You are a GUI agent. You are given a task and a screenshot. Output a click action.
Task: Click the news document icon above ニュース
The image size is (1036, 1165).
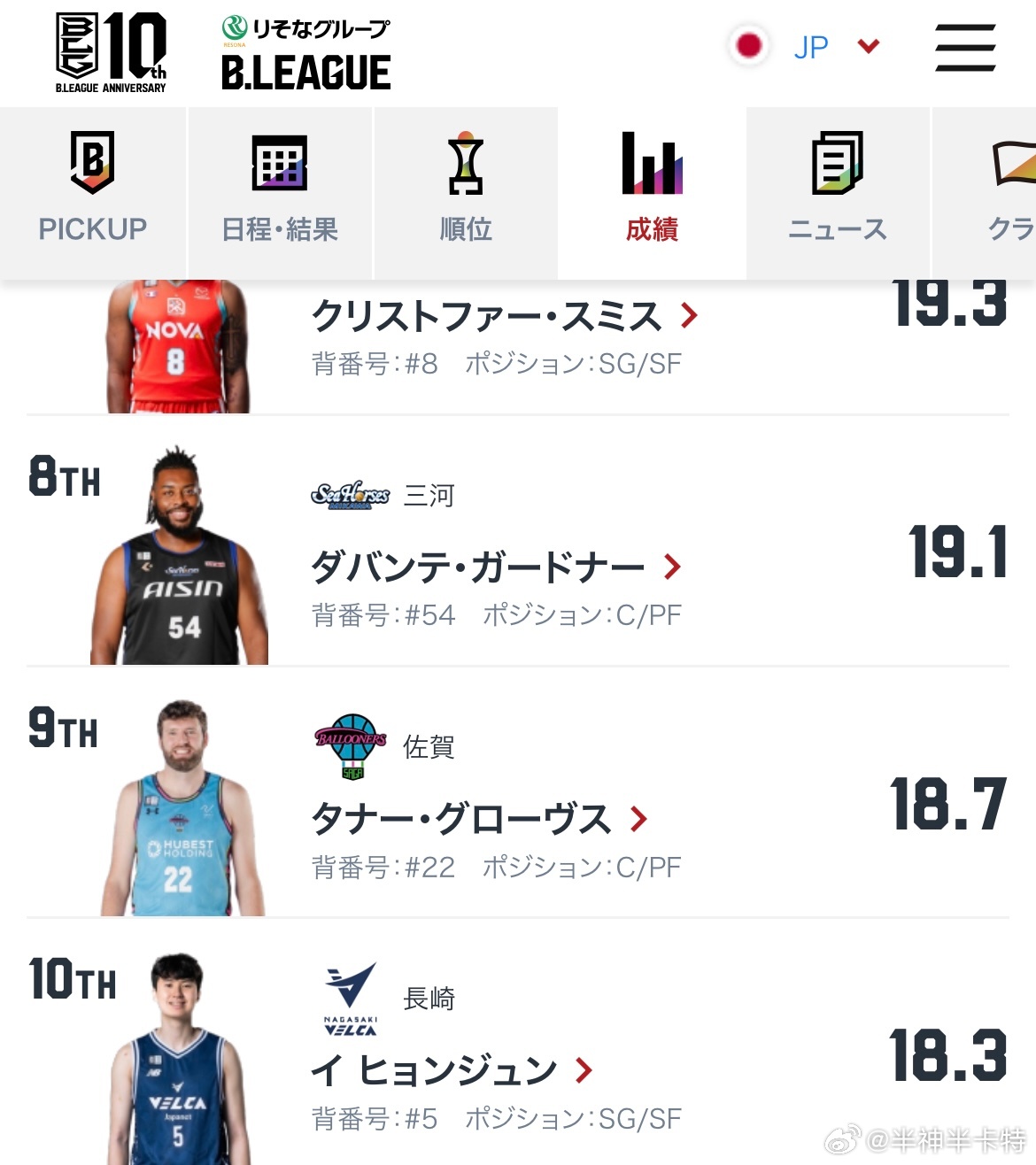(837, 164)
